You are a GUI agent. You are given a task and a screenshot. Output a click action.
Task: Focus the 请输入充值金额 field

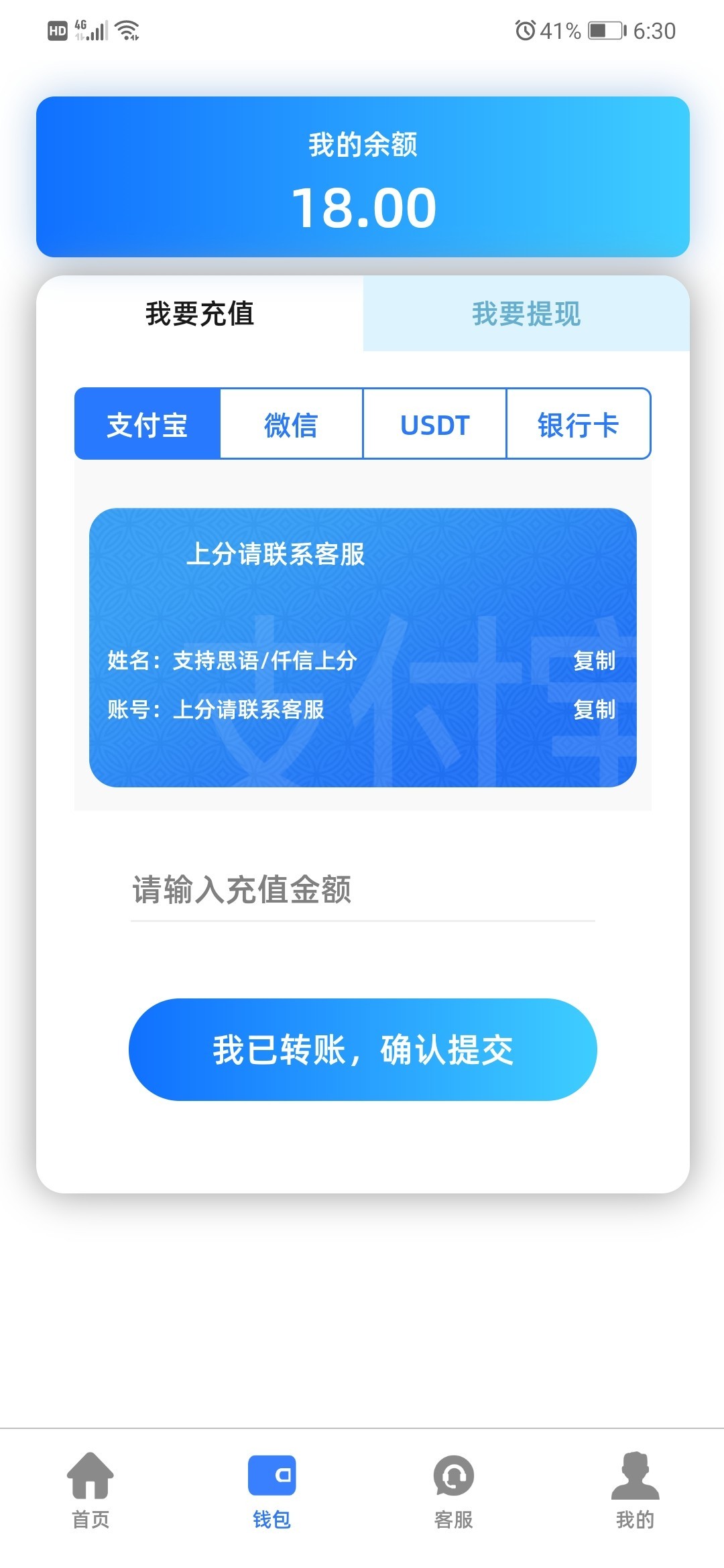click(362, 891)
